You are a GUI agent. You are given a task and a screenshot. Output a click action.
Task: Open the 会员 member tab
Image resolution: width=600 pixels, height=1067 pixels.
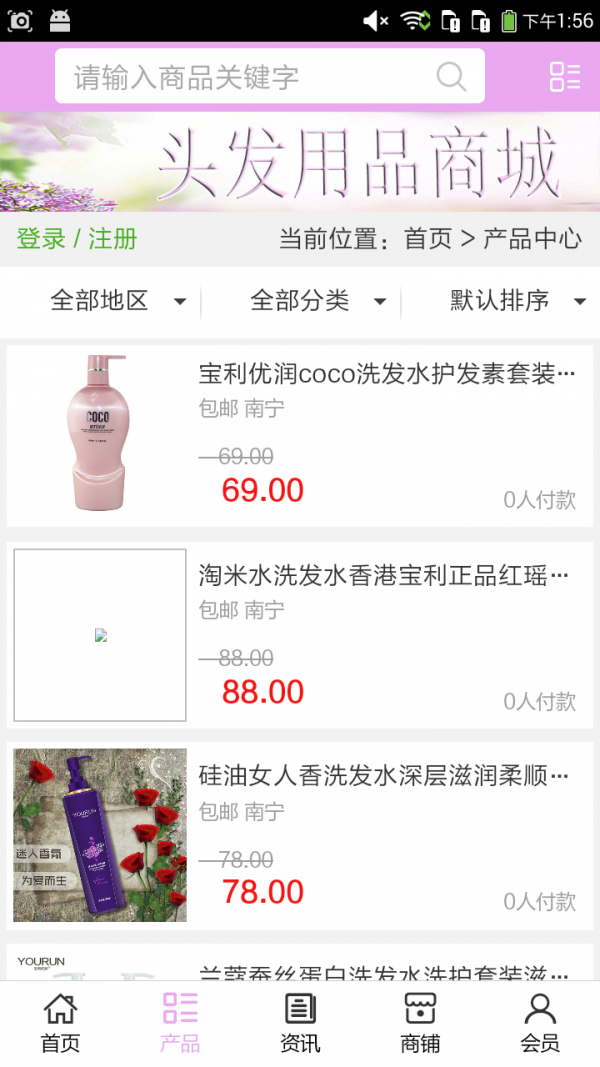[x=540, y=1022]
